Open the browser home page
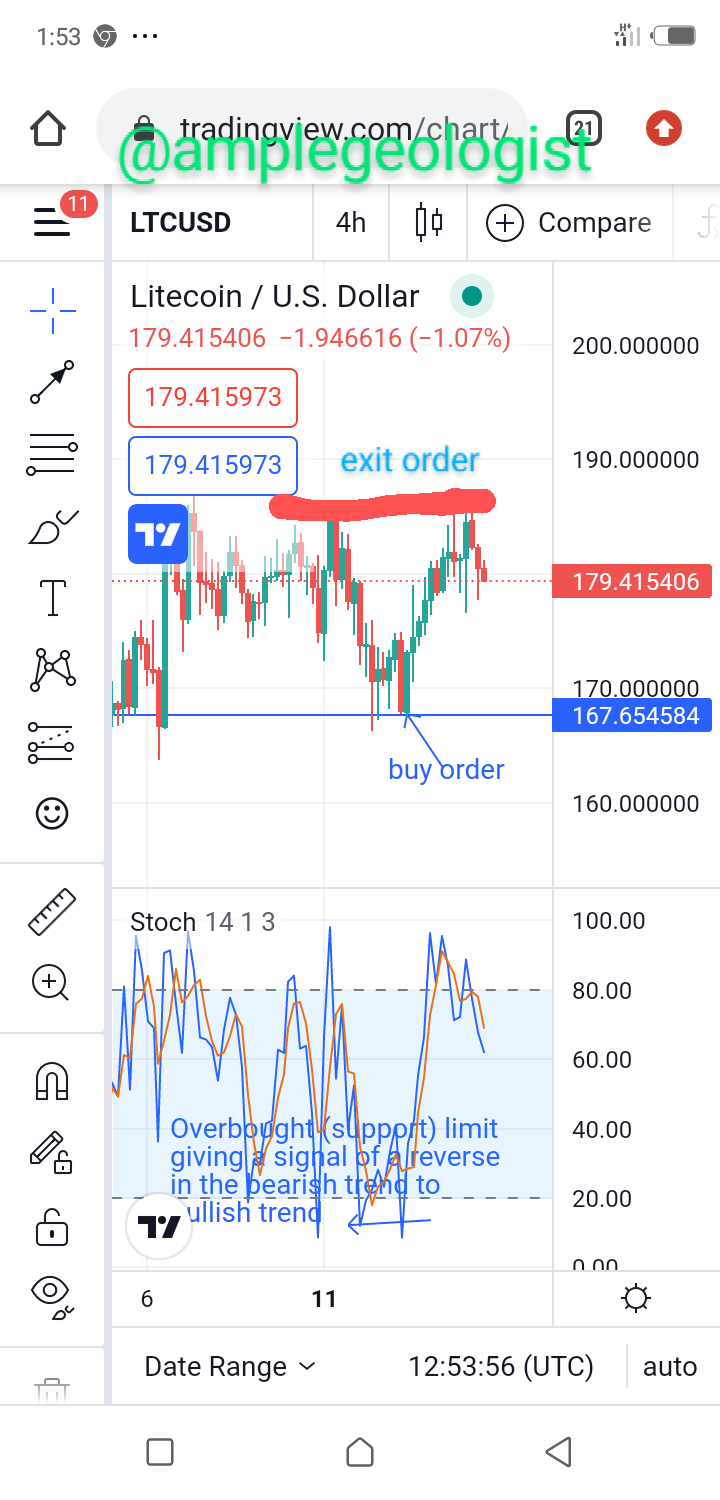Screen dimensions: 720x1500 tap(48, 129)
